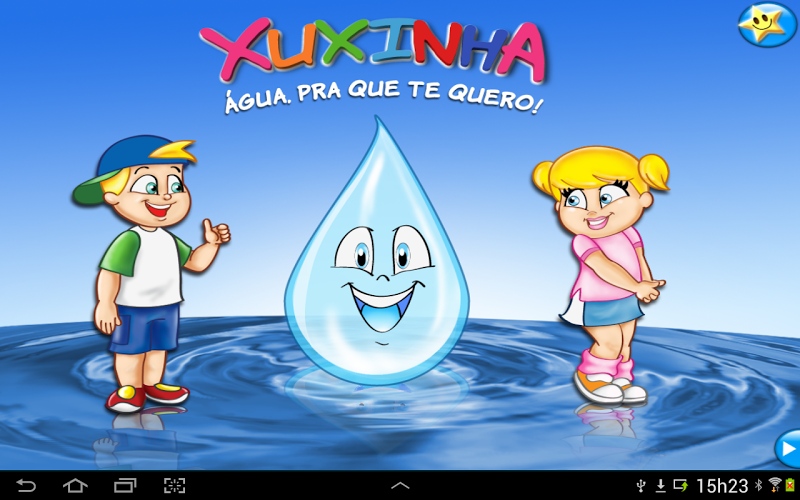The image size is (800, 500).
Task: Tap the smiling star button
Action: coord(767,24)
